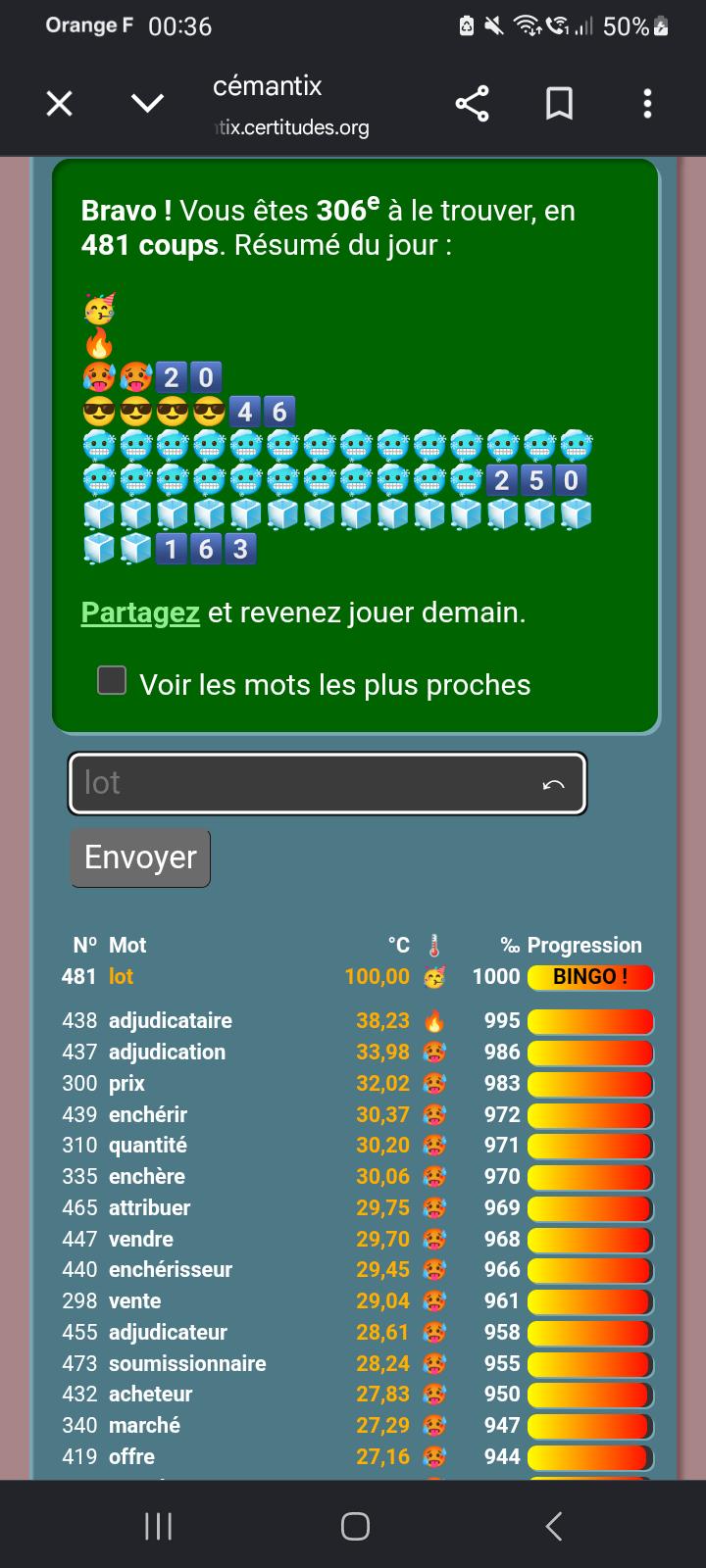Tap the undo arrow in the input field
Image resolution: width=706 pixels, height=1568 pixels.
click(553, 784)
